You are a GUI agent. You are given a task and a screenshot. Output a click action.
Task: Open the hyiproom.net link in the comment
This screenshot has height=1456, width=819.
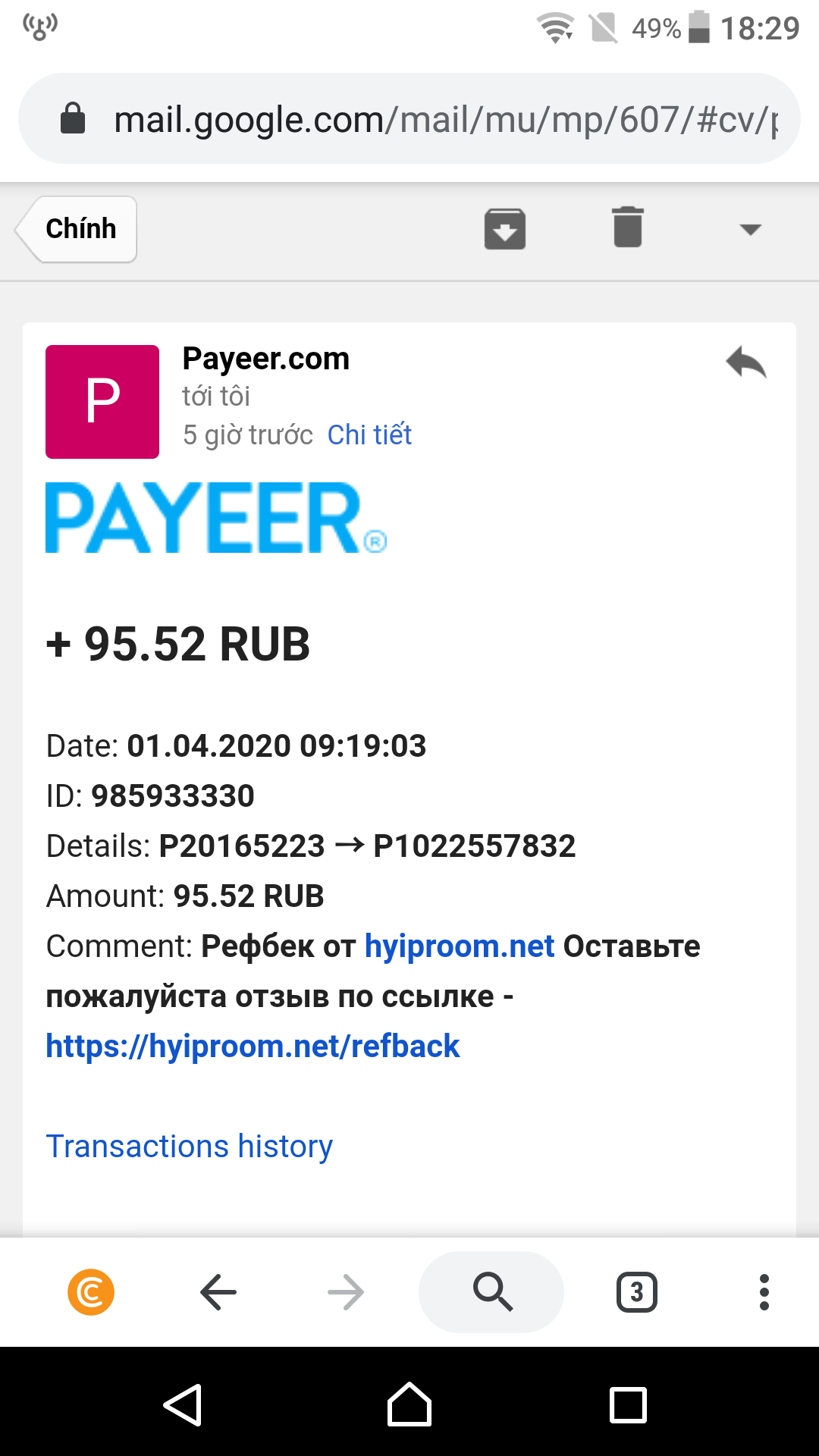click(x=460, y=946)
